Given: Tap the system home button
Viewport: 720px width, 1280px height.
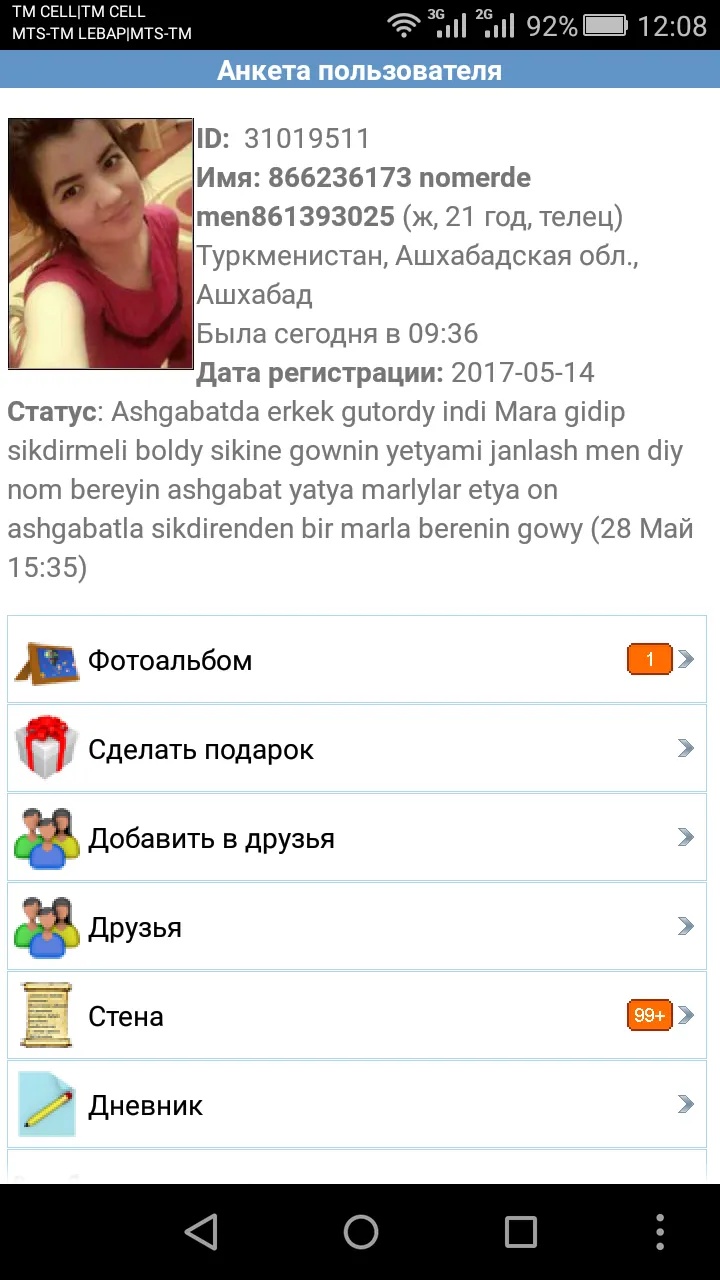Looking at the screenshot, I should click(x=360, y=1232).
